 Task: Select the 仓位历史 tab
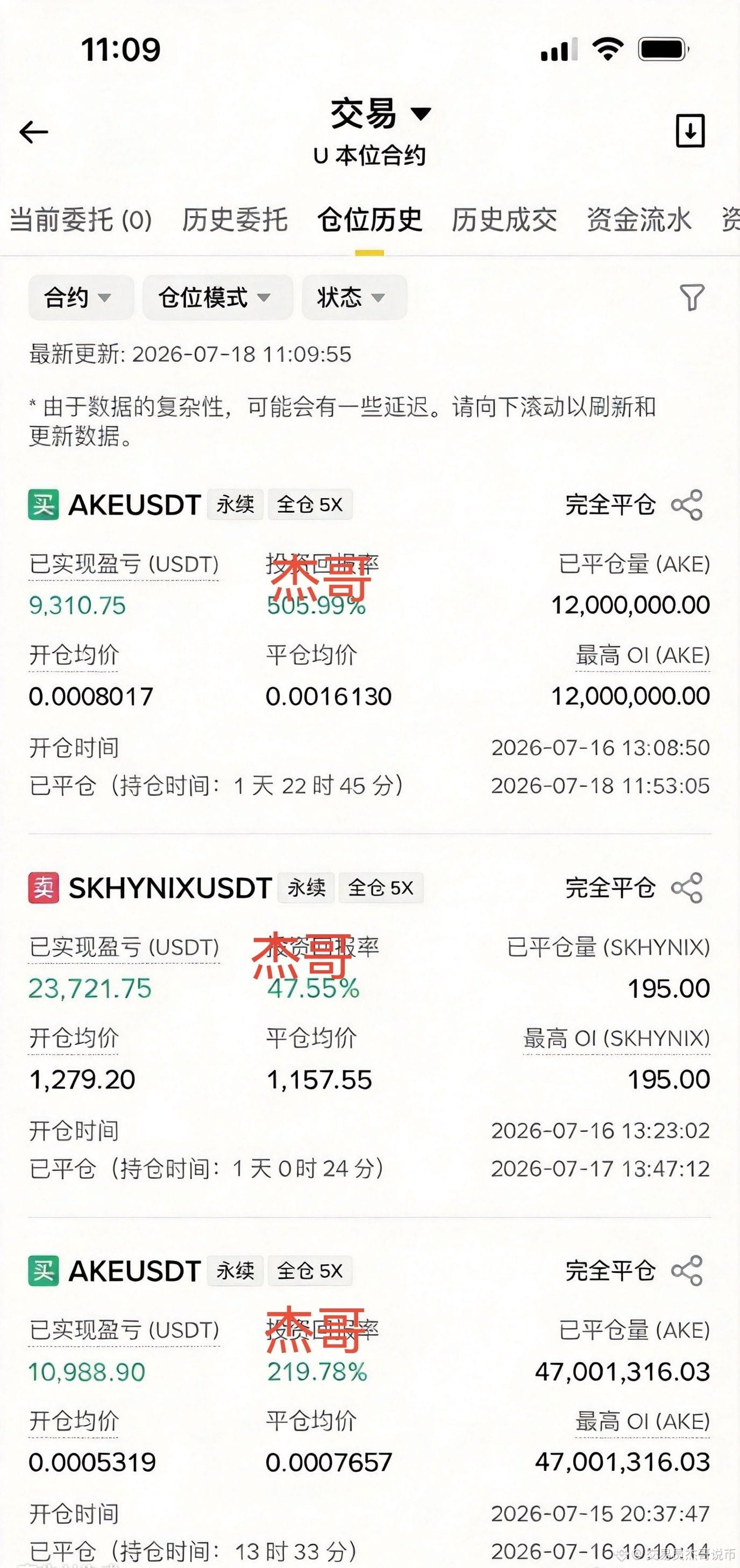pyautogui.click(x=369, y=220)
